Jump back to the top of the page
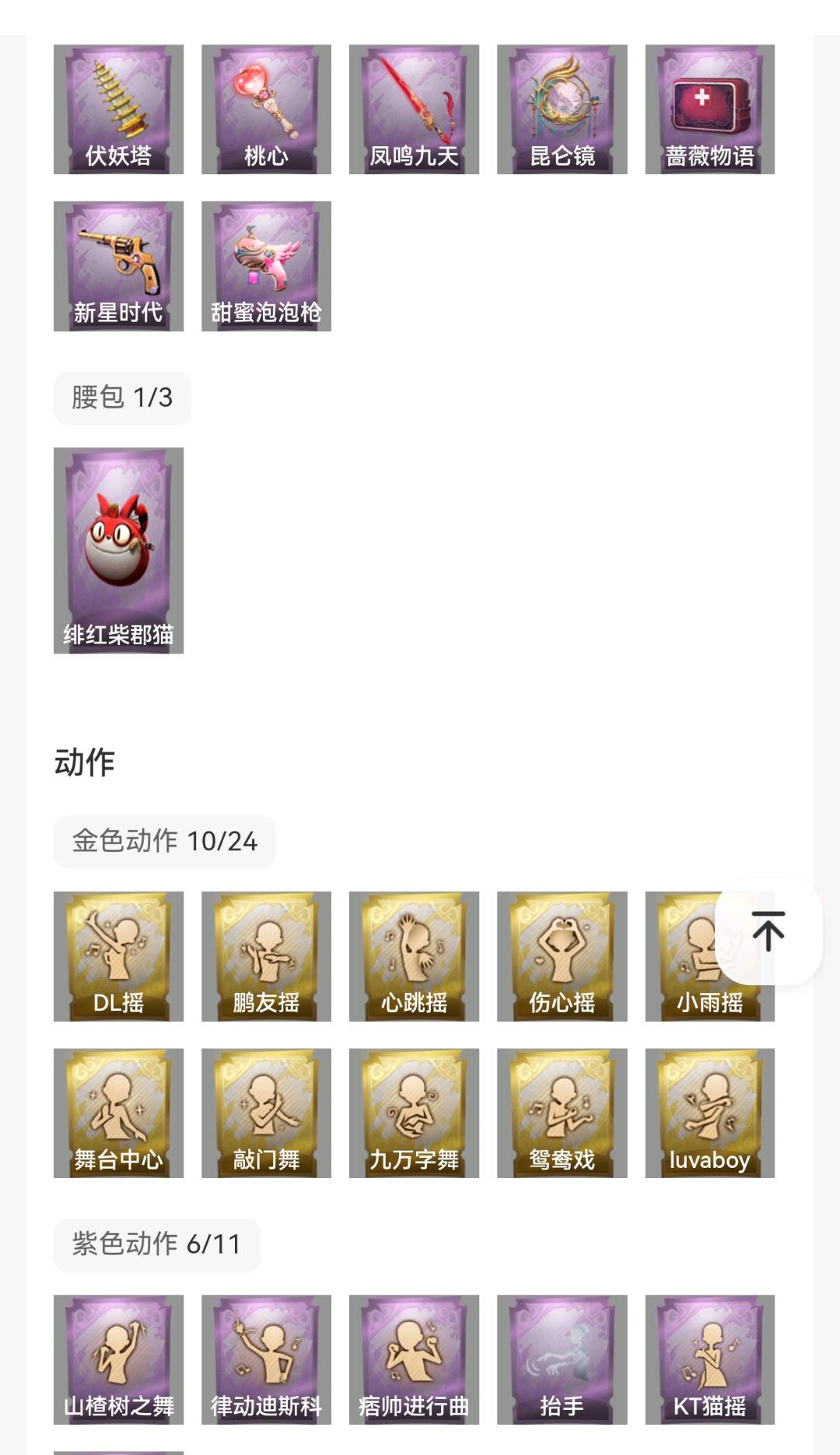 (x=768, y=931)
